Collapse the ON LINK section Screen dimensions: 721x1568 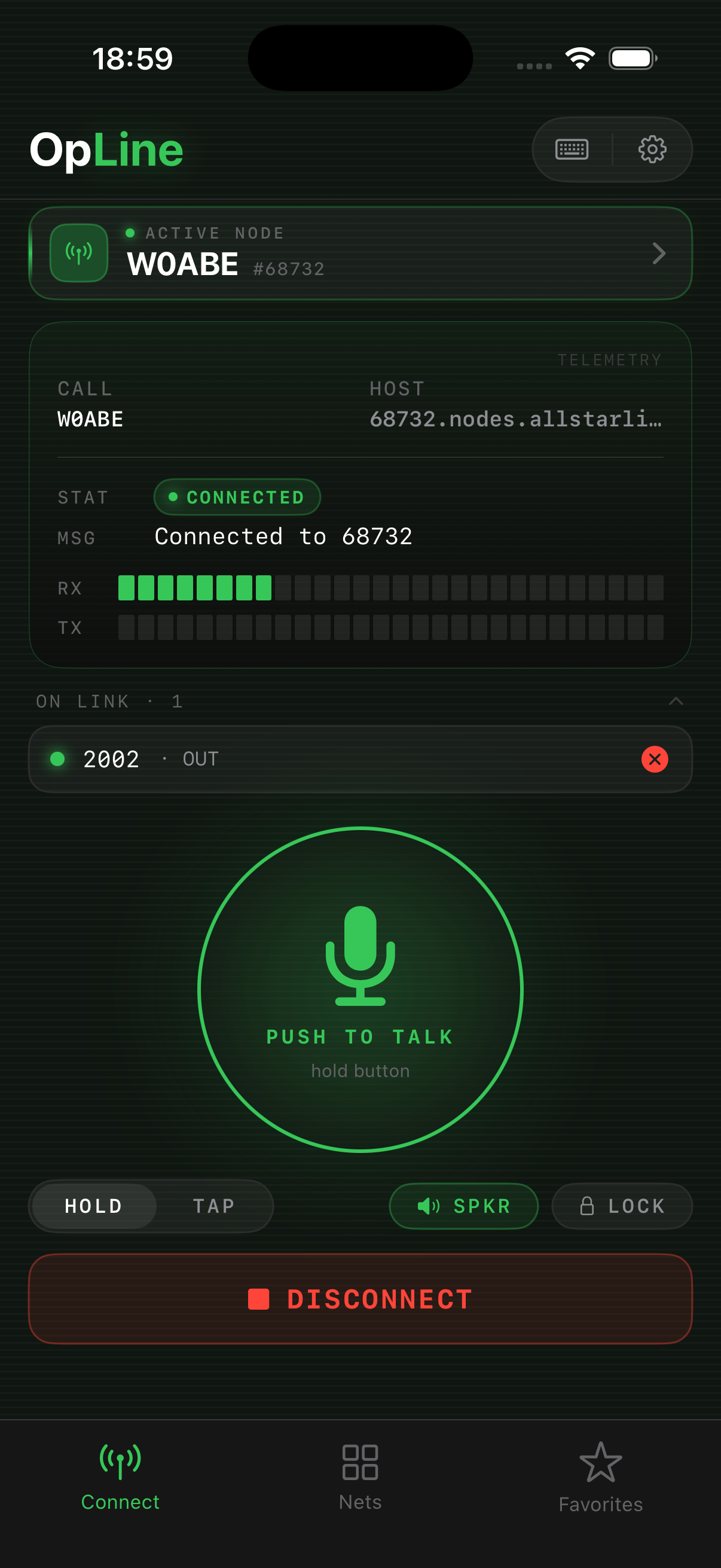676,701
